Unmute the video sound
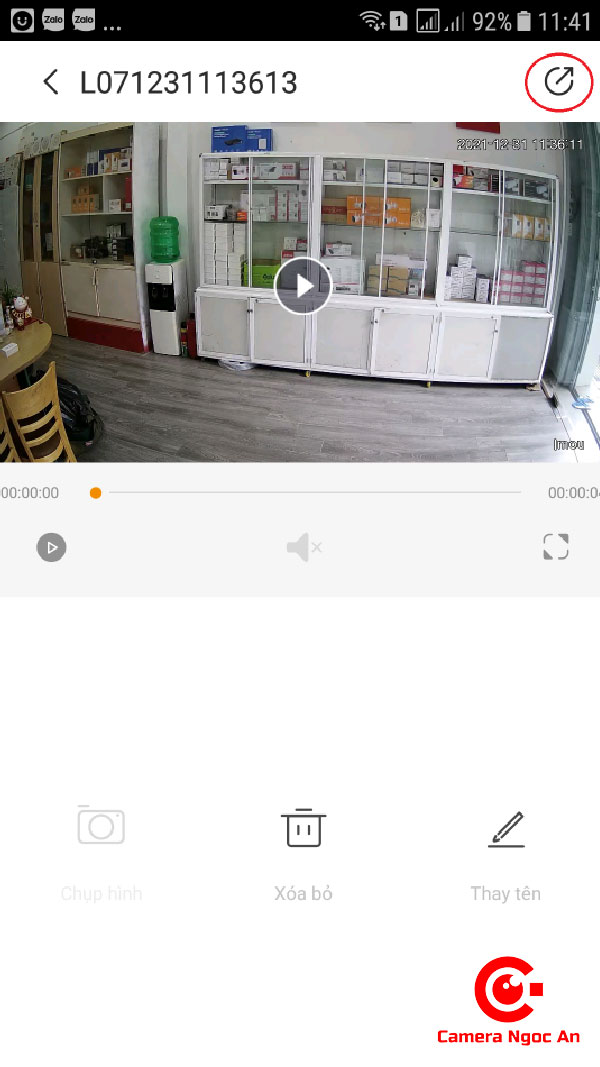600x1067 pixels. [x=303, y=547]
